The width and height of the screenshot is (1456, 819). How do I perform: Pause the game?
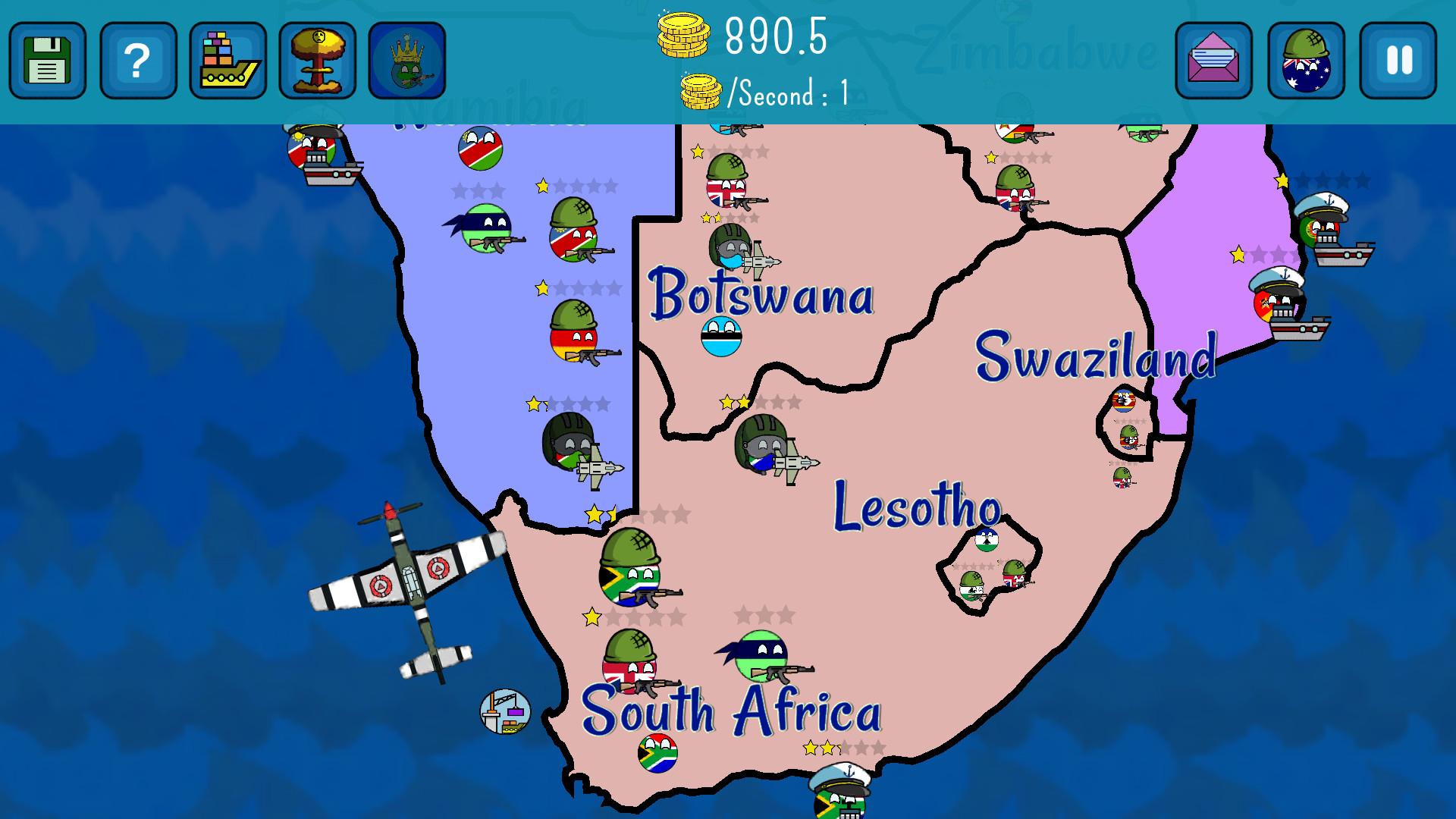coord(1398,61)
